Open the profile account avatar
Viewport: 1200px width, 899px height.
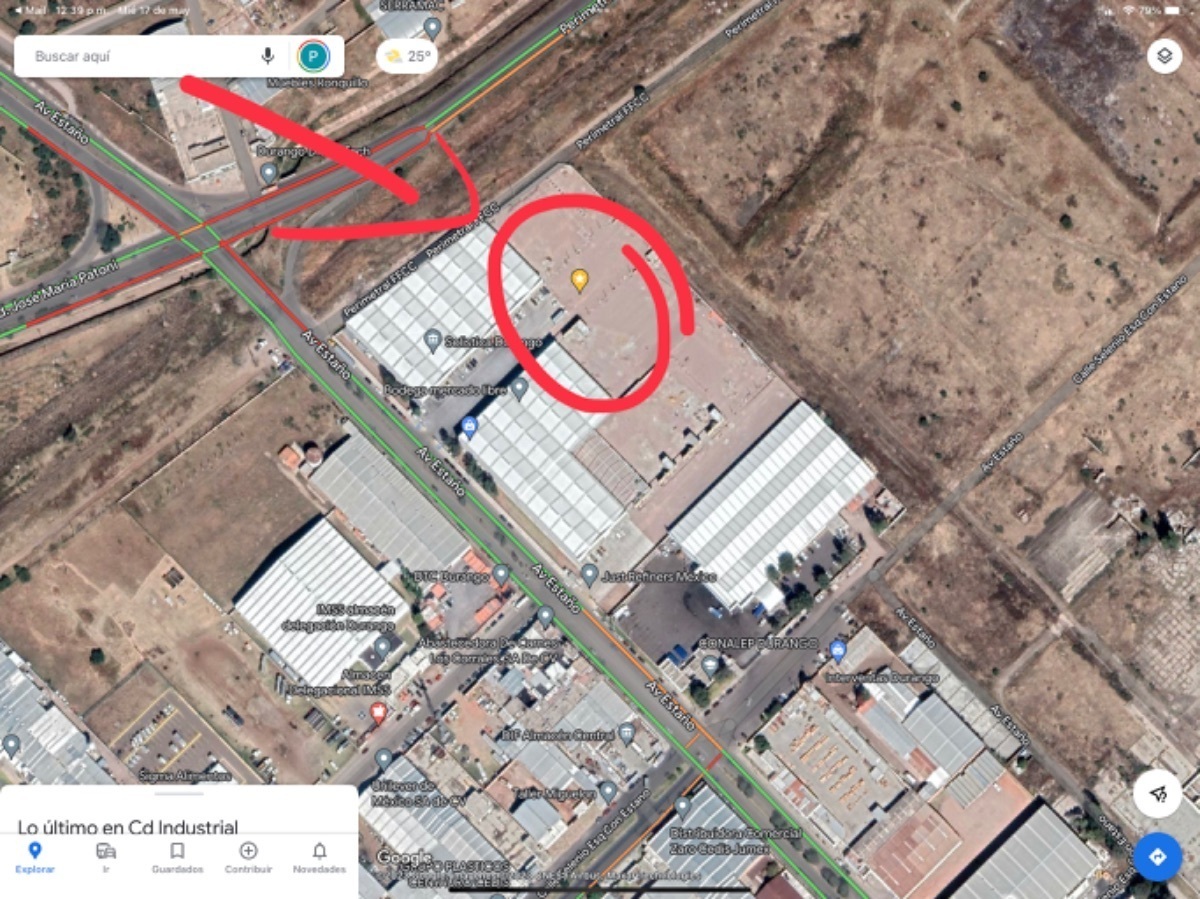point(313,56)
